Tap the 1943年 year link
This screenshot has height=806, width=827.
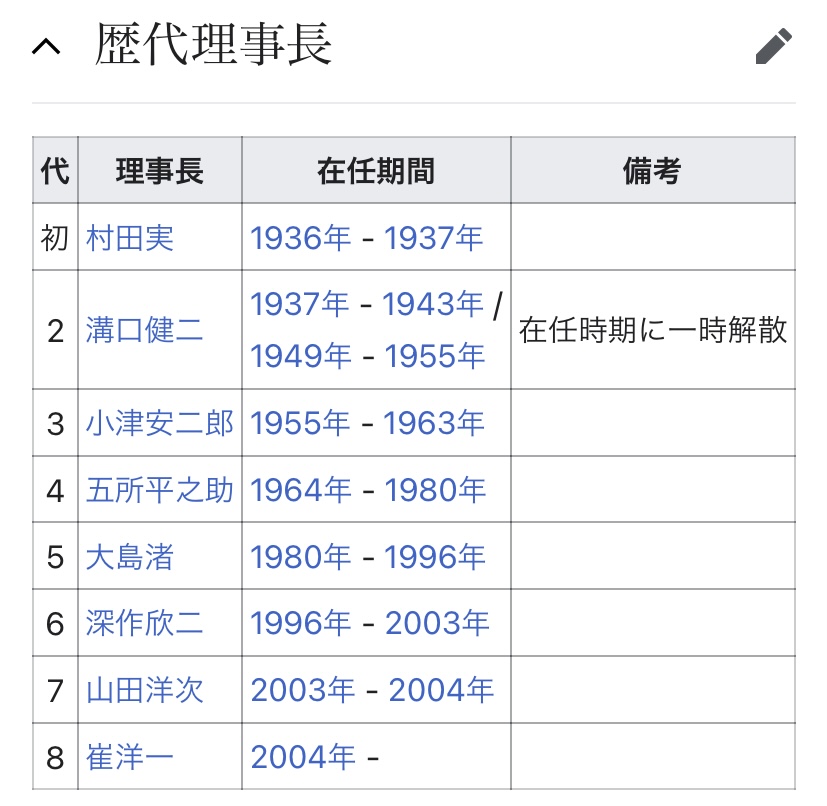(432, 304)
